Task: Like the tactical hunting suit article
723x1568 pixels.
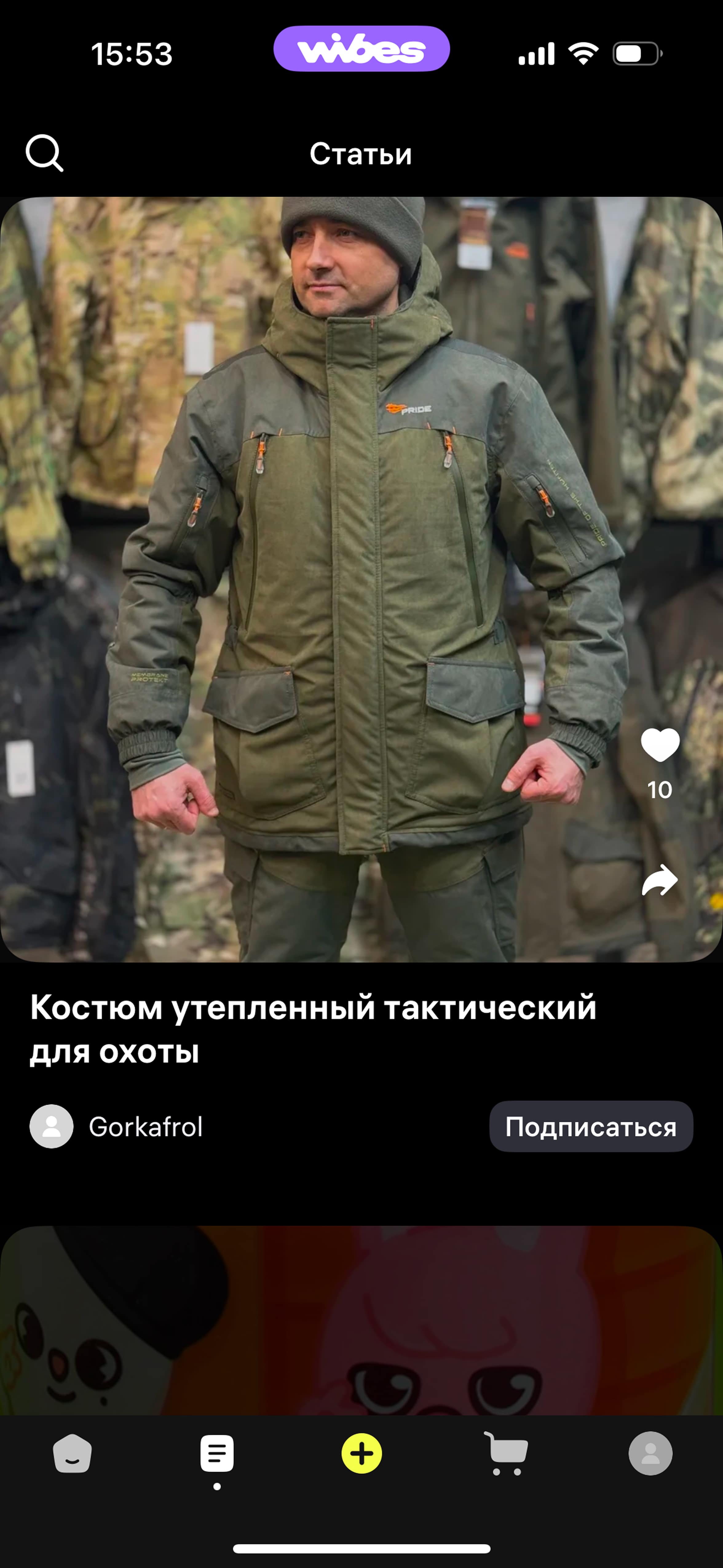Action: click(660, 746)
